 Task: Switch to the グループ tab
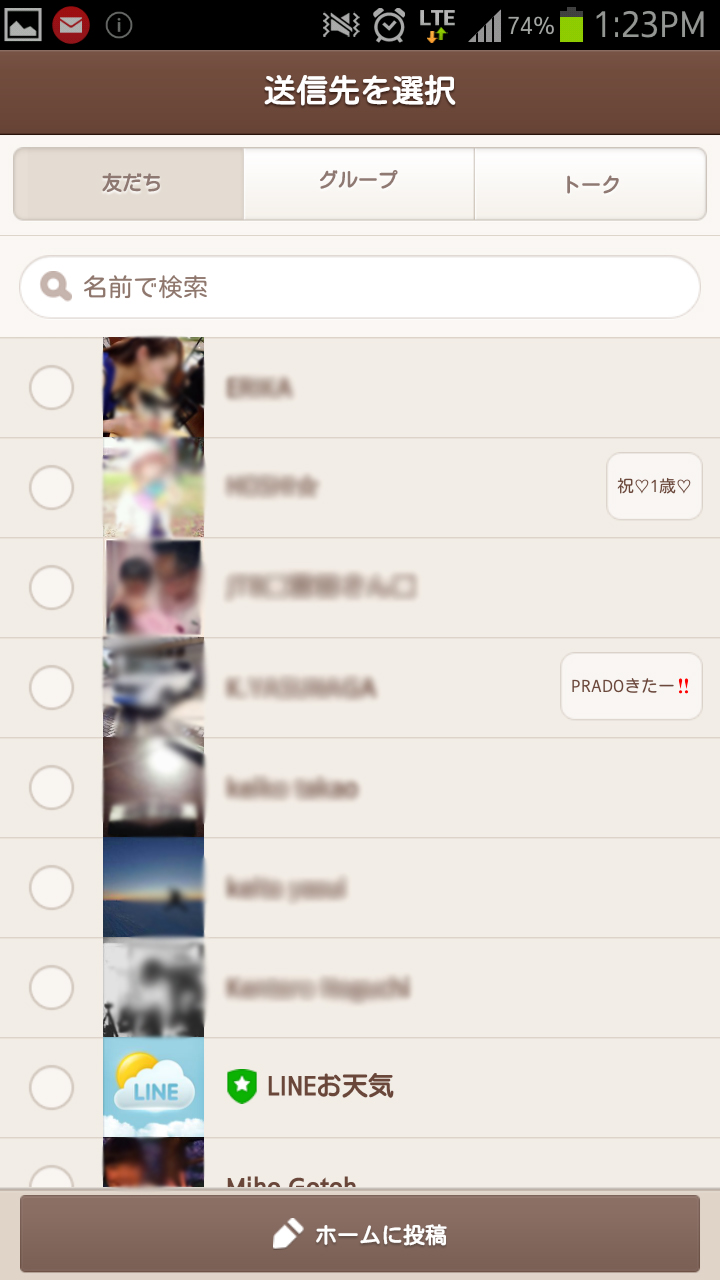[x=359, y=183]
